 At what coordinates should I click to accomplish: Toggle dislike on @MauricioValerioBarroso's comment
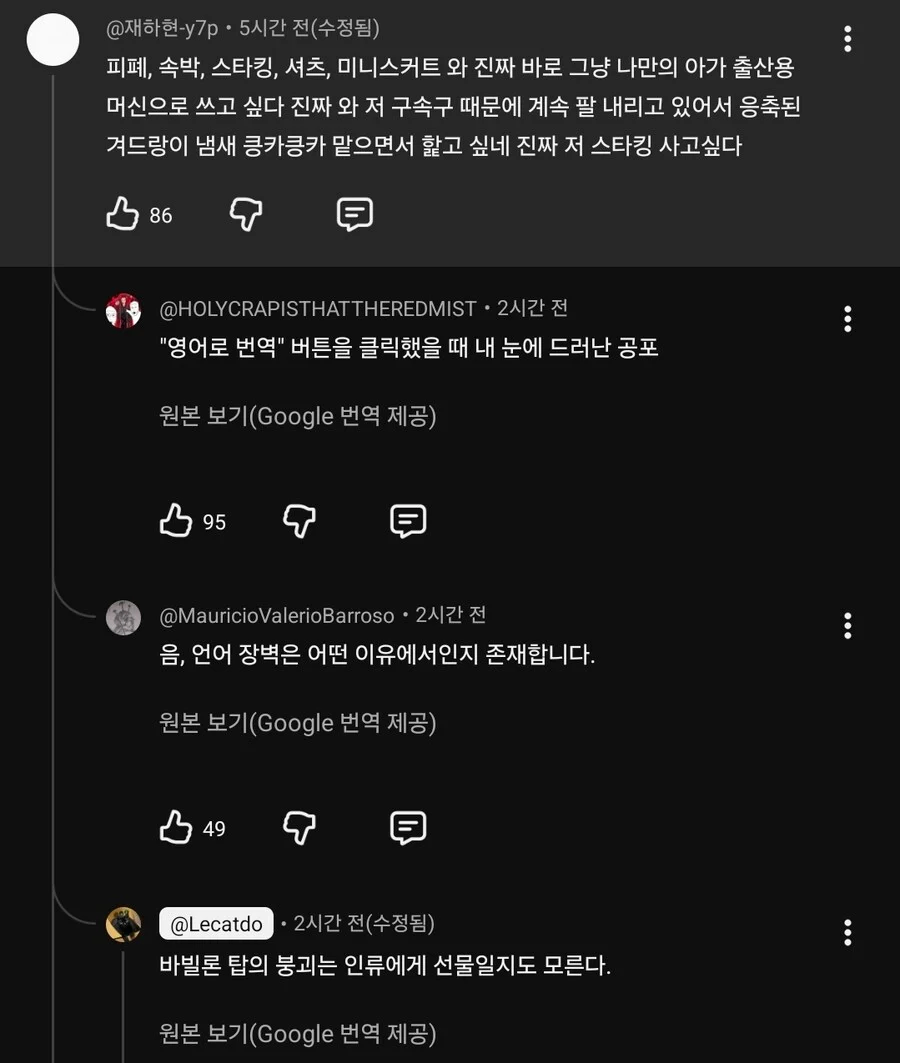(x=299, y=827)
